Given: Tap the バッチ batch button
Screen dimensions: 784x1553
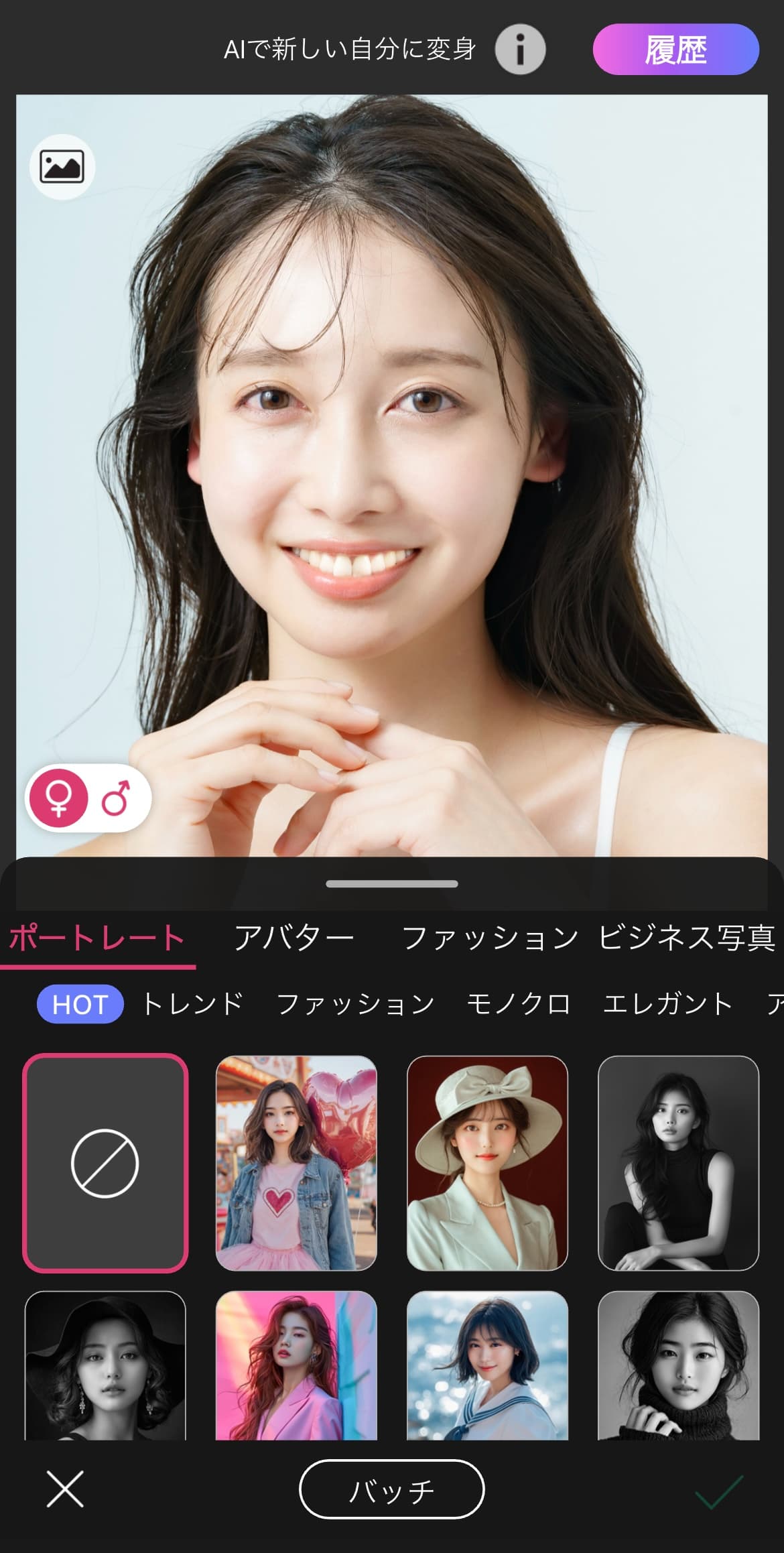Looking at the screenshot, I should point(391,1489).
